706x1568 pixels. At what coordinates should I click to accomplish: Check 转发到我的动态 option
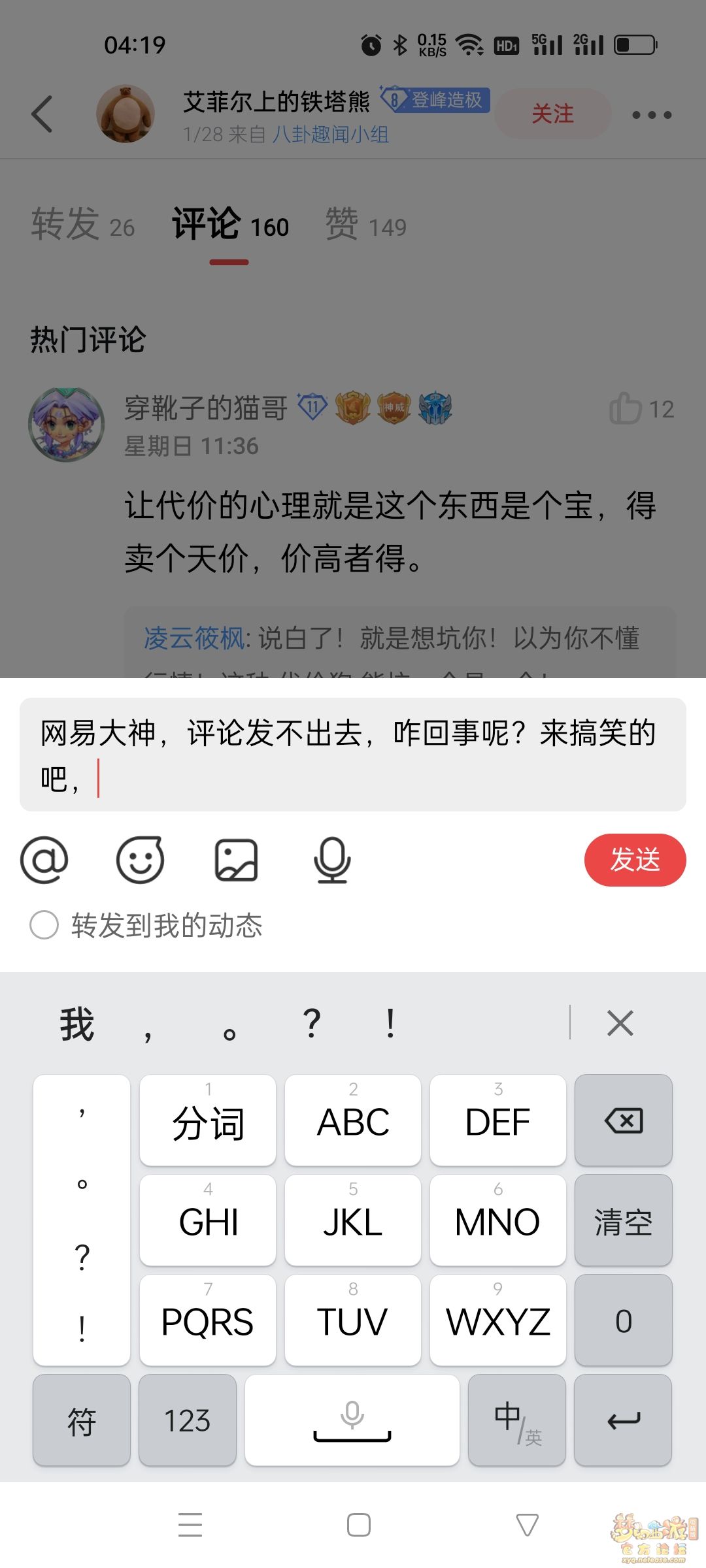click(44, 925)
